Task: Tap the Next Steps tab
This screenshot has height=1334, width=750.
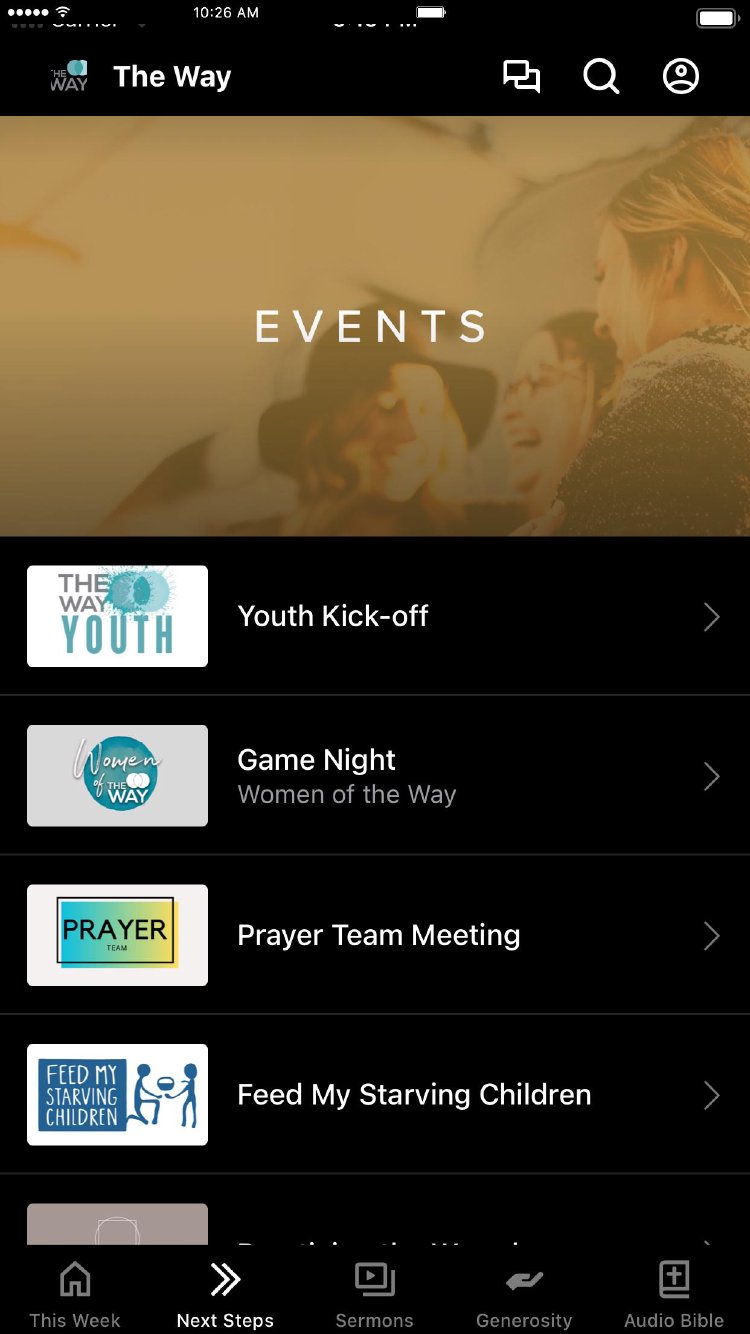Action: click(225, 1294)
